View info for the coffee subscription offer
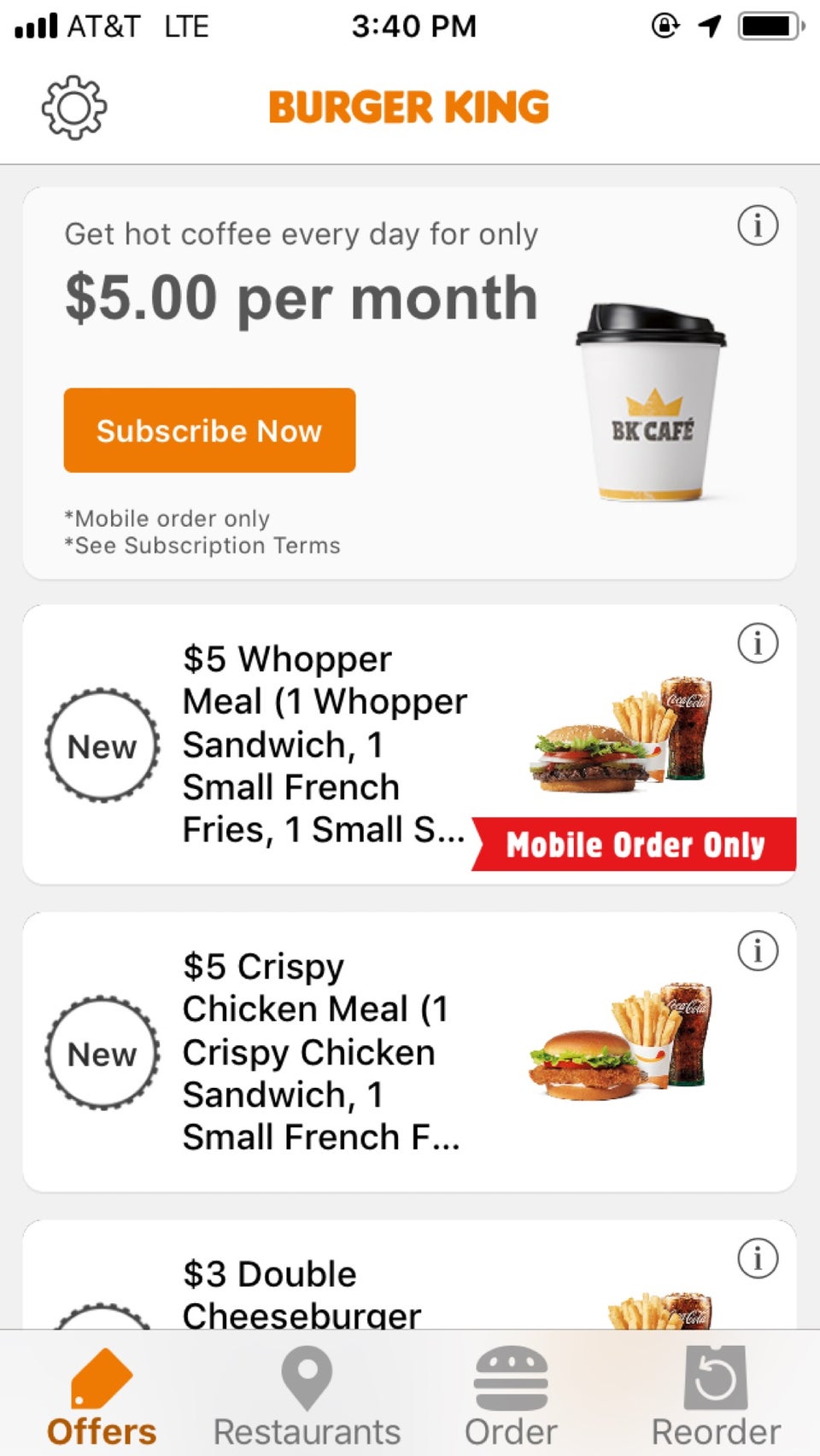 (758, 226)
